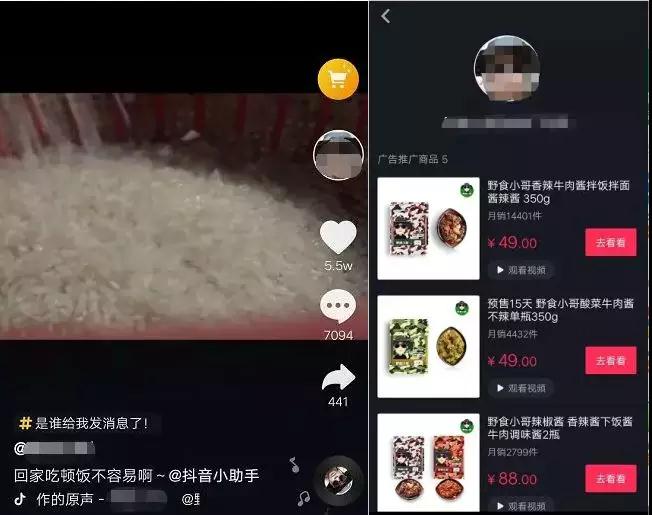The height and width of the screenshot is (515, 652).
Task: Tap 去看看 for 酸菜牛肉酱不辣单瓶350g
Action: 610,360
